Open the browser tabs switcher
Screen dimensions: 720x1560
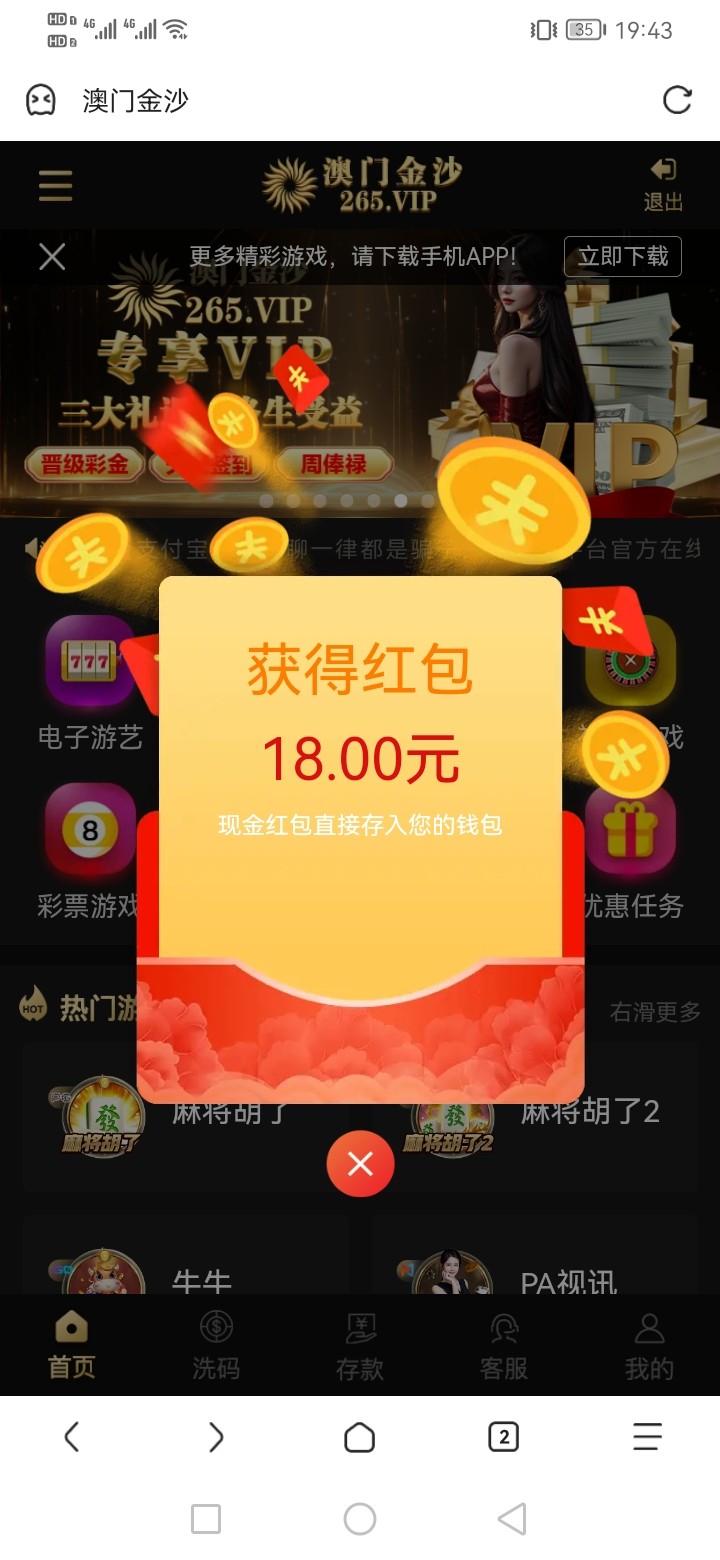[x=503, y=1437]
